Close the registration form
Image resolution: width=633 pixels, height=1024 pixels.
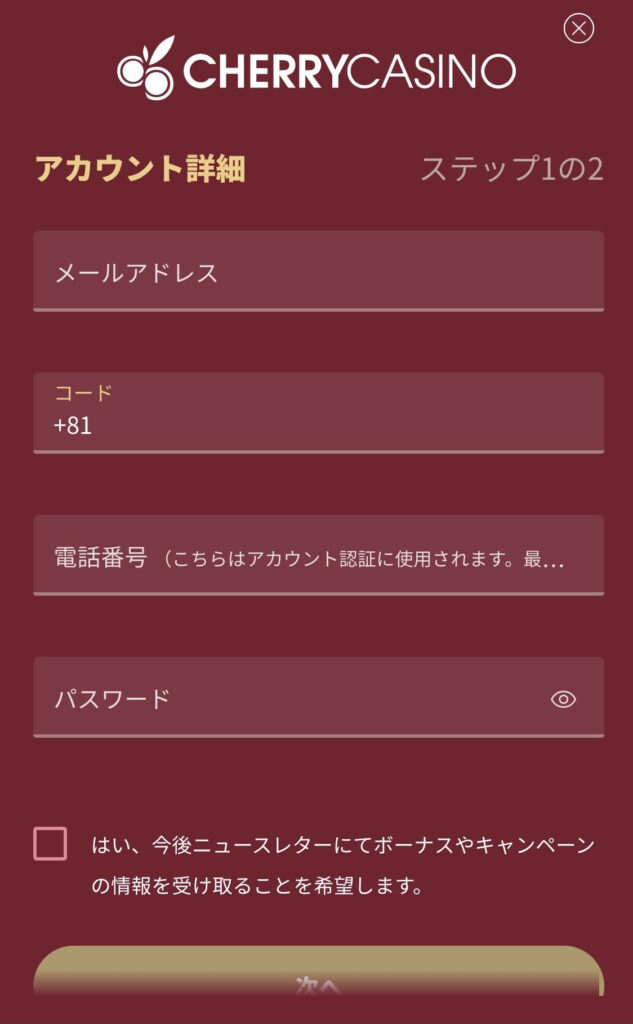[578, 28]
